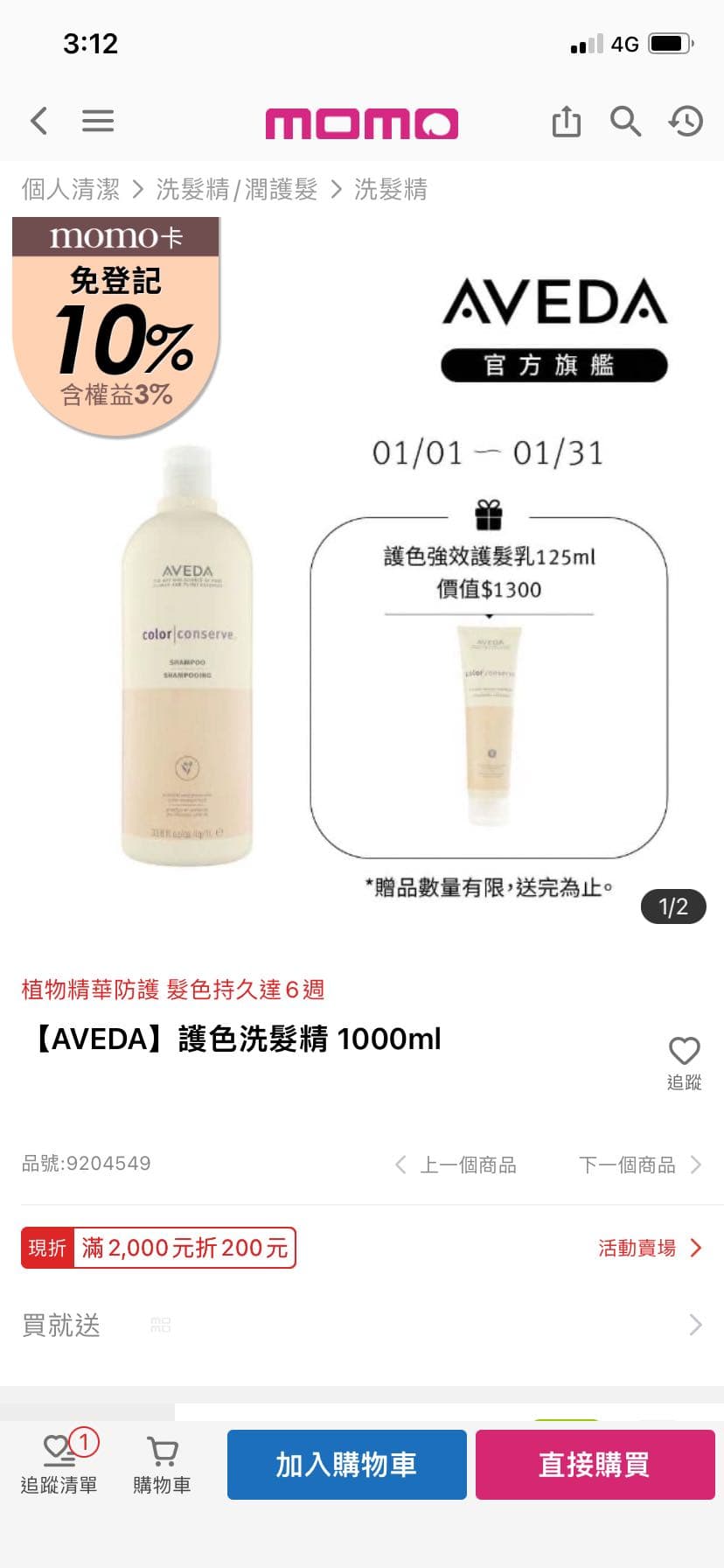Tap the 加入購物車 button
The width and height of the screenshot is (724, 1568).
[346, 1464]
